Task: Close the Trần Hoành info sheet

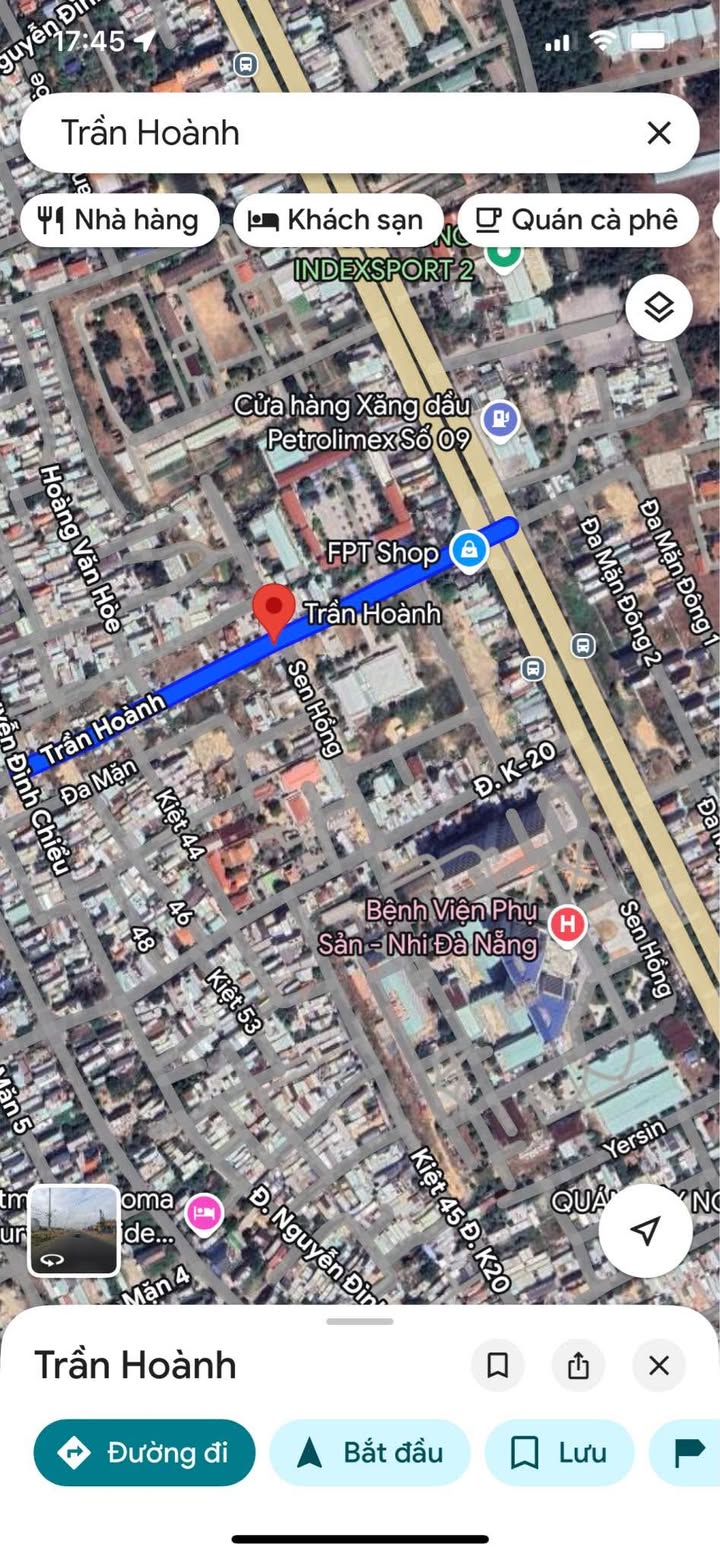Action: point(658,1365)
